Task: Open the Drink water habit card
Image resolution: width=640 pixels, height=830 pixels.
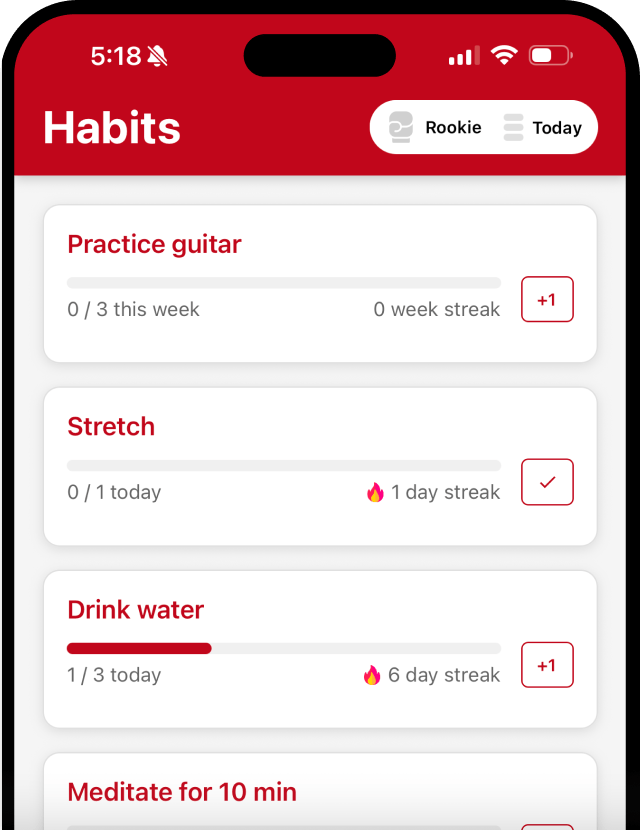Action: point(280,612)
